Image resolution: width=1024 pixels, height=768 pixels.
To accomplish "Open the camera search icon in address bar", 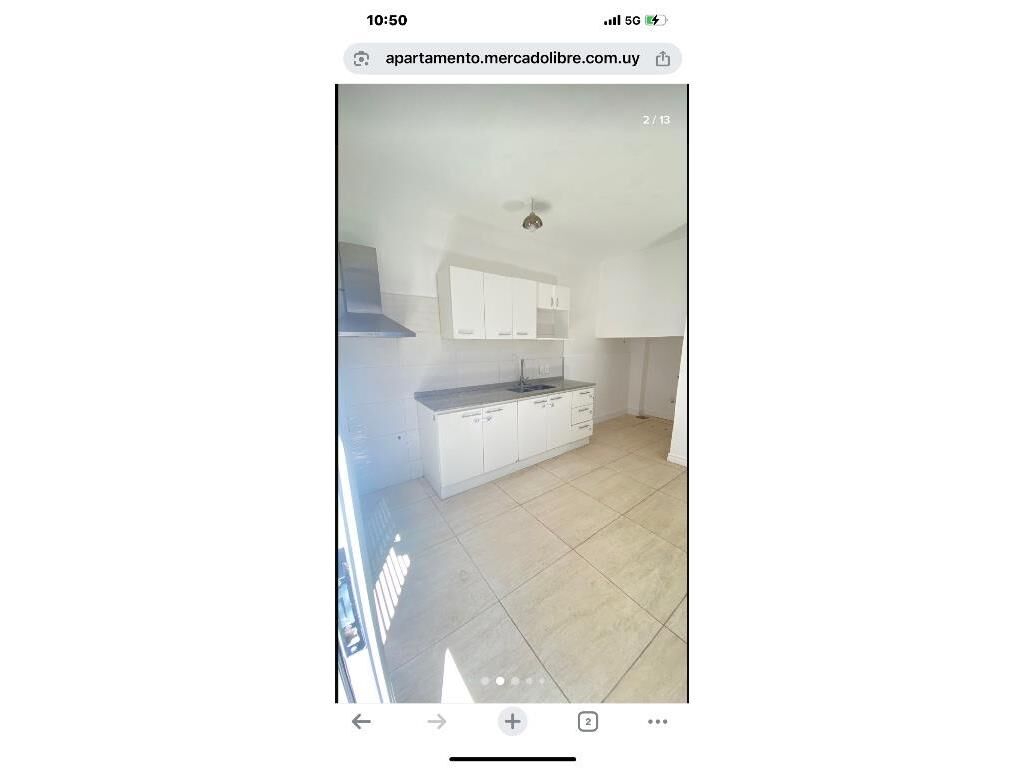I will [x=362, y=59].
